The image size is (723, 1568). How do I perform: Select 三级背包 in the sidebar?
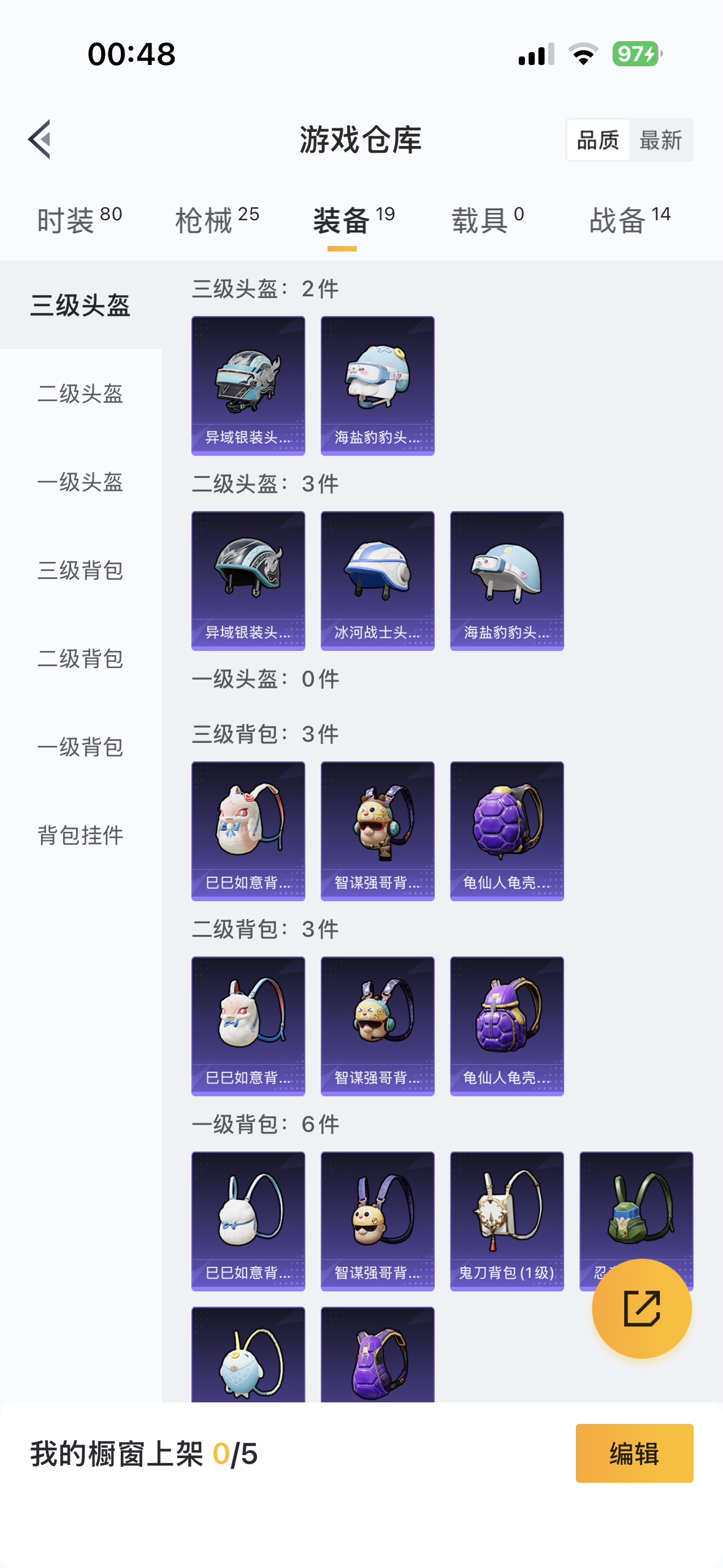80,571
